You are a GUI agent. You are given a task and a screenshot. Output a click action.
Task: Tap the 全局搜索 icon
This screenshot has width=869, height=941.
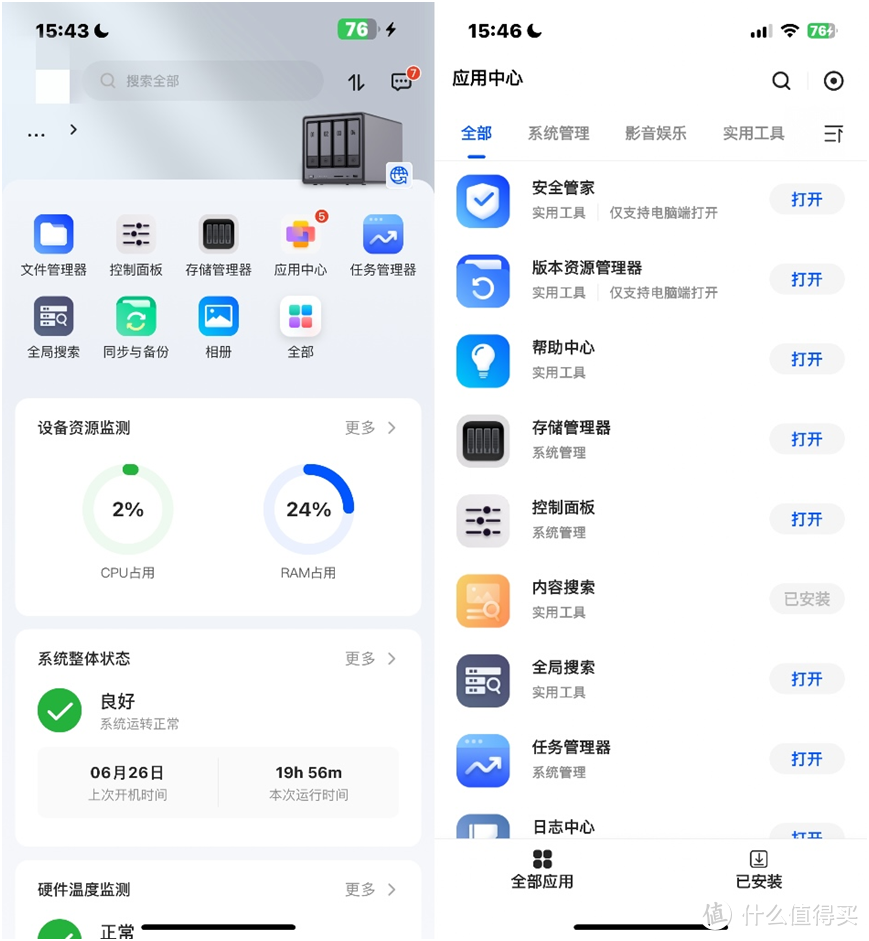tap(53, 316)
